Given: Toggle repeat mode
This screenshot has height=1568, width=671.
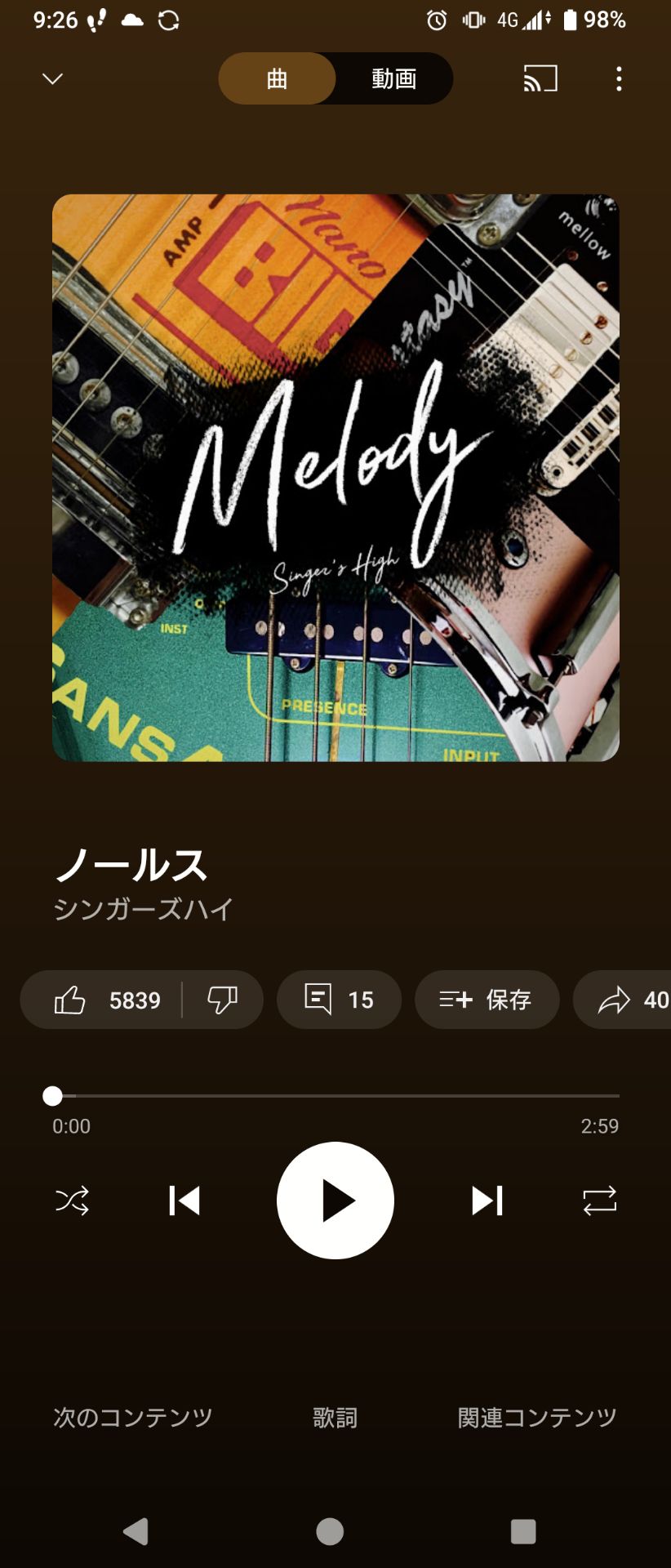Looking at the screenshot, I should pos(599,1200).
